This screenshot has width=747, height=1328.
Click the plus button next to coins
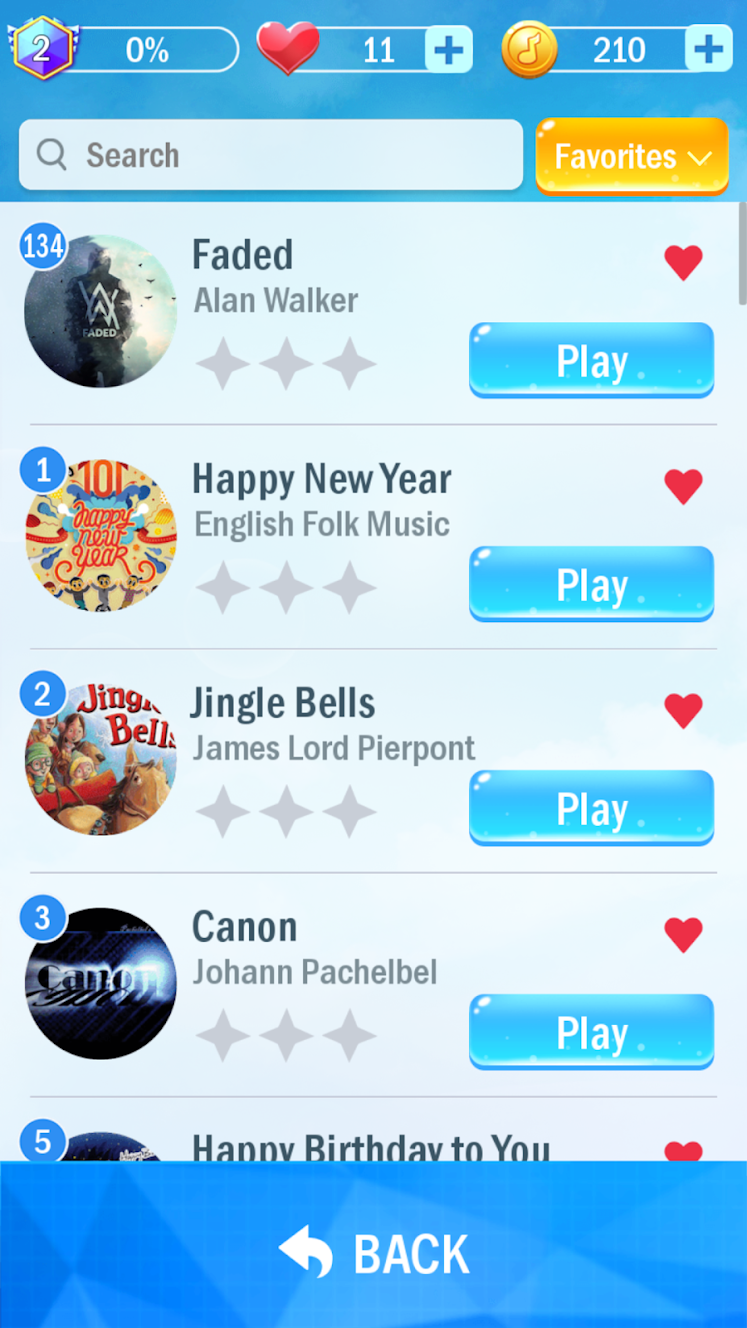coord(708,47)
